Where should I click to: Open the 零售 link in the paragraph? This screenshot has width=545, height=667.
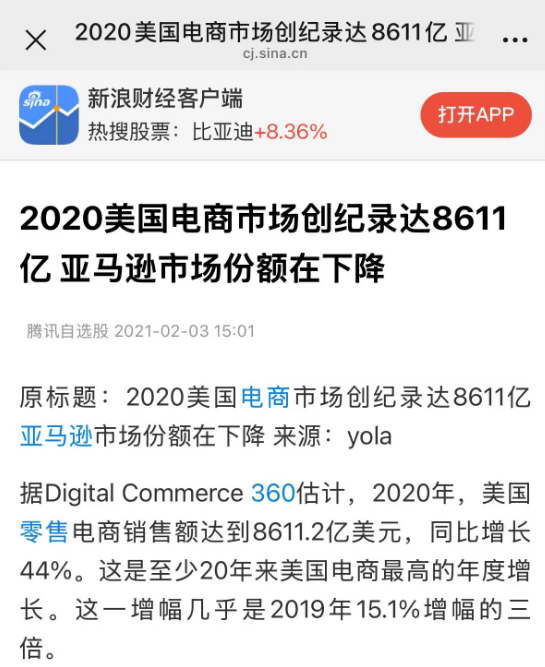point(44,532)
